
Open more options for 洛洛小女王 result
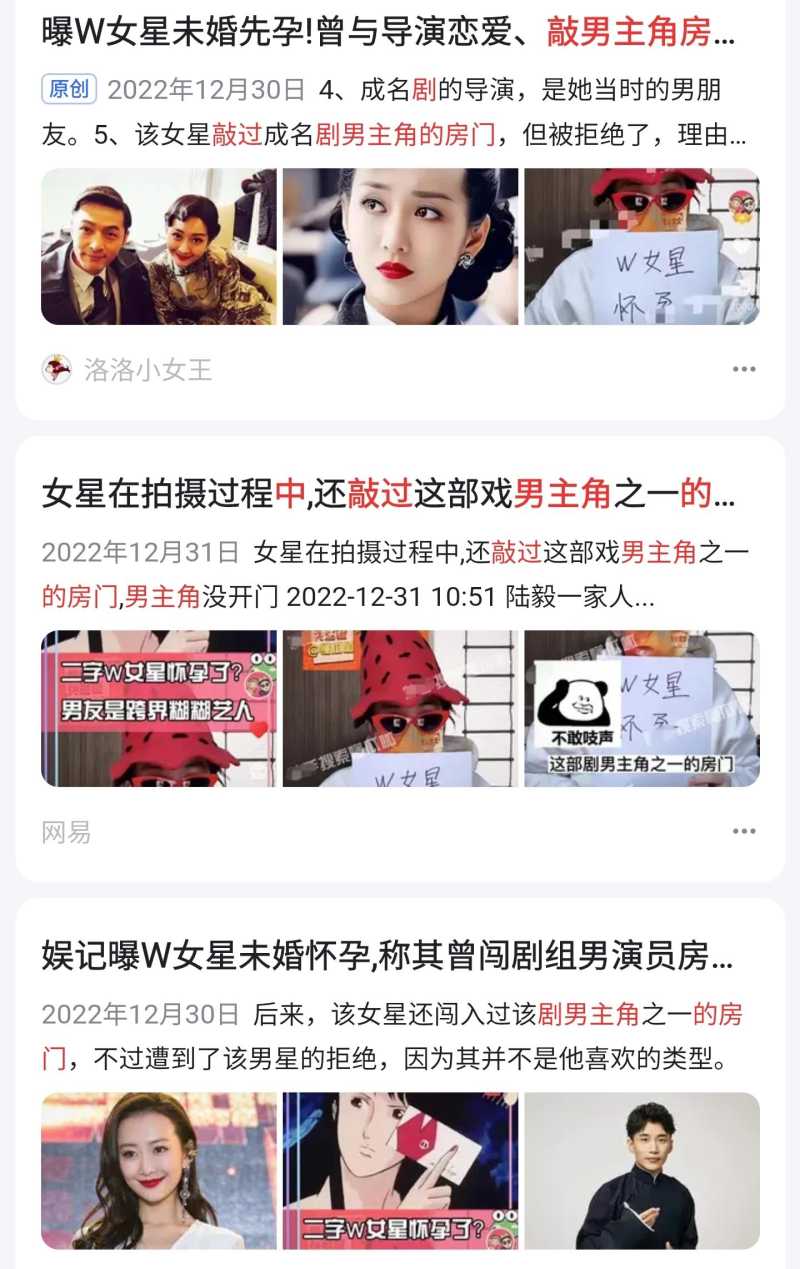[x=743, y=369]
